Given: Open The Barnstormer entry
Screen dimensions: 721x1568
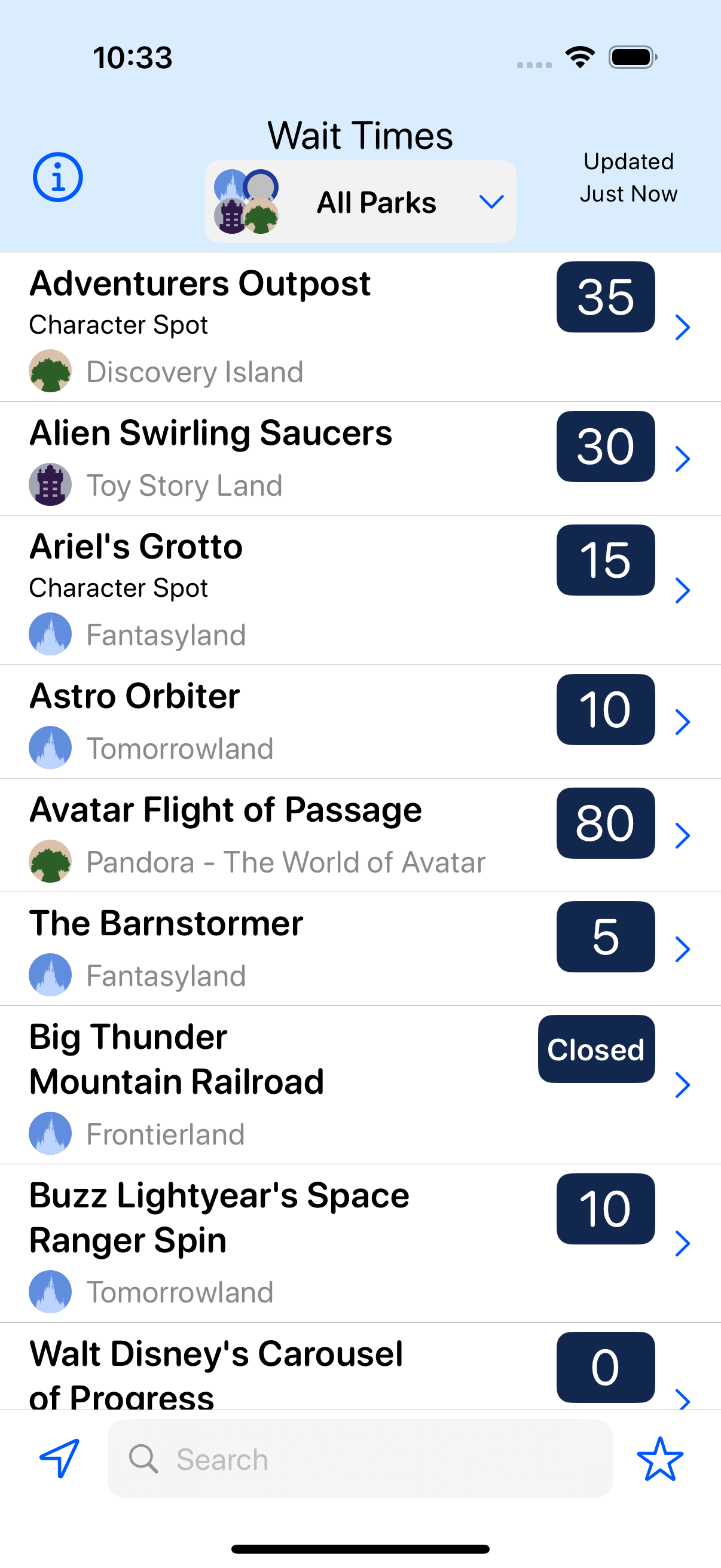Looking at the screenshot, I should coord(360,949).
